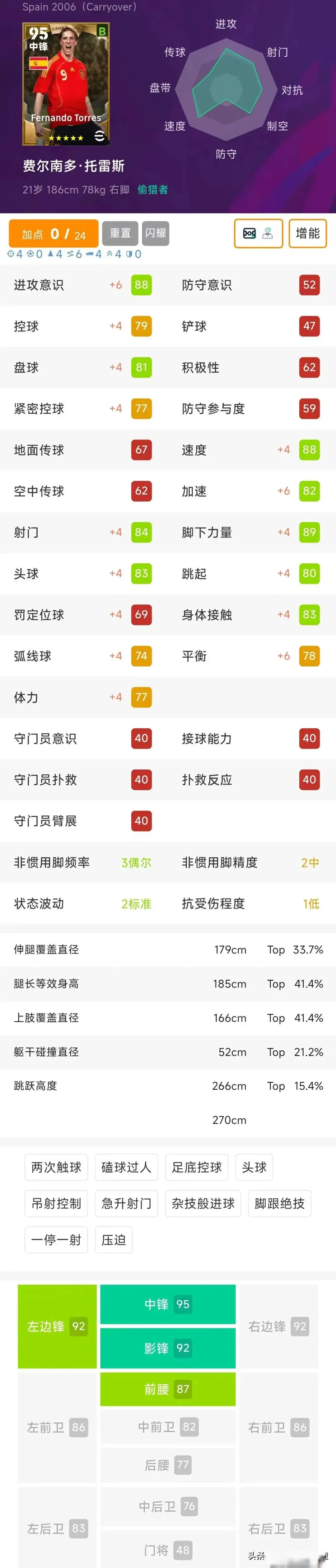Viewport: 336px width, 1568px height.
Task: Select the 左边锋 92 position tile
Action: click(x=57, y=1326)
